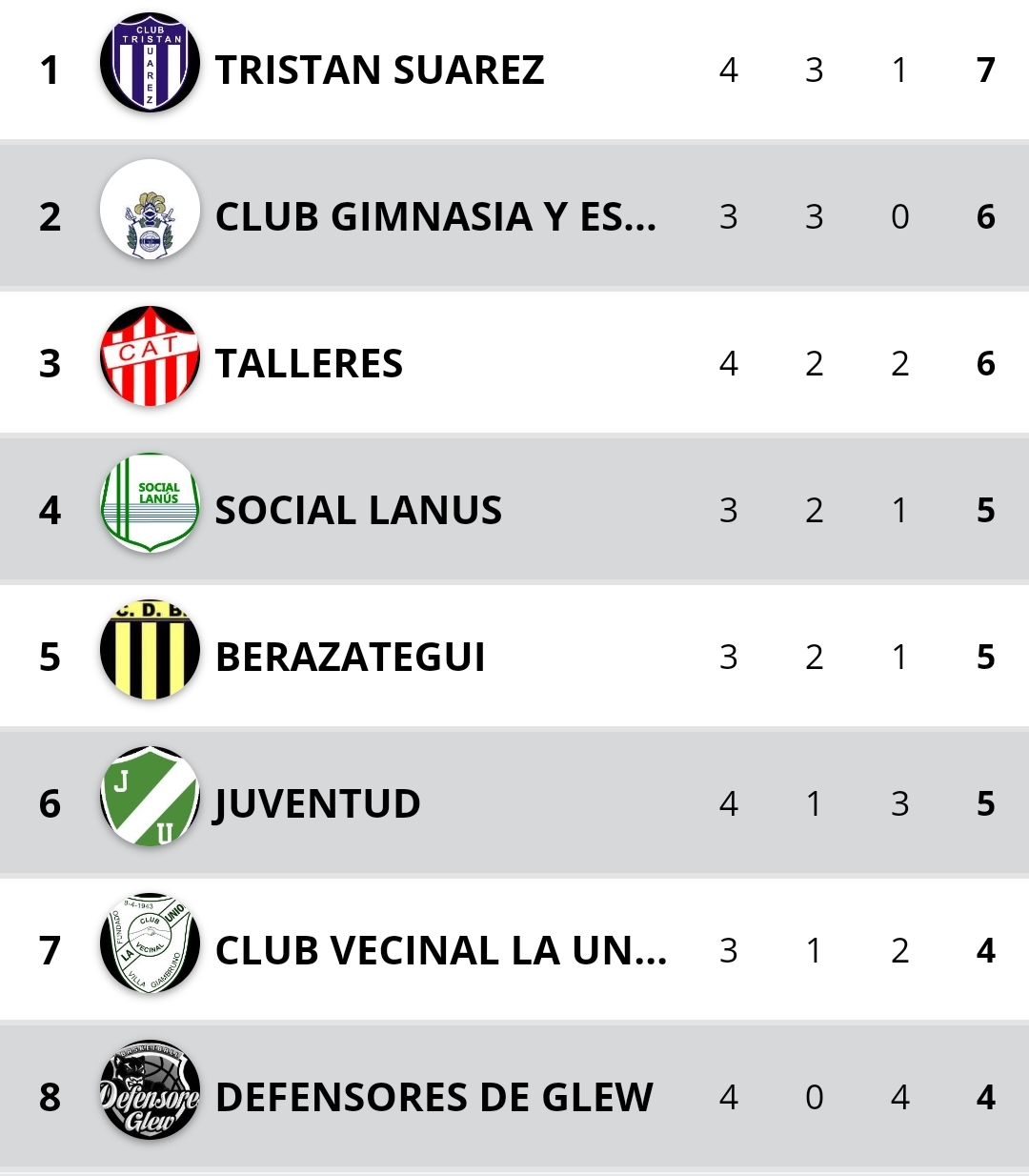Select the Defensores de Glew row
1029x1176 pixels.
[434, 1097]
